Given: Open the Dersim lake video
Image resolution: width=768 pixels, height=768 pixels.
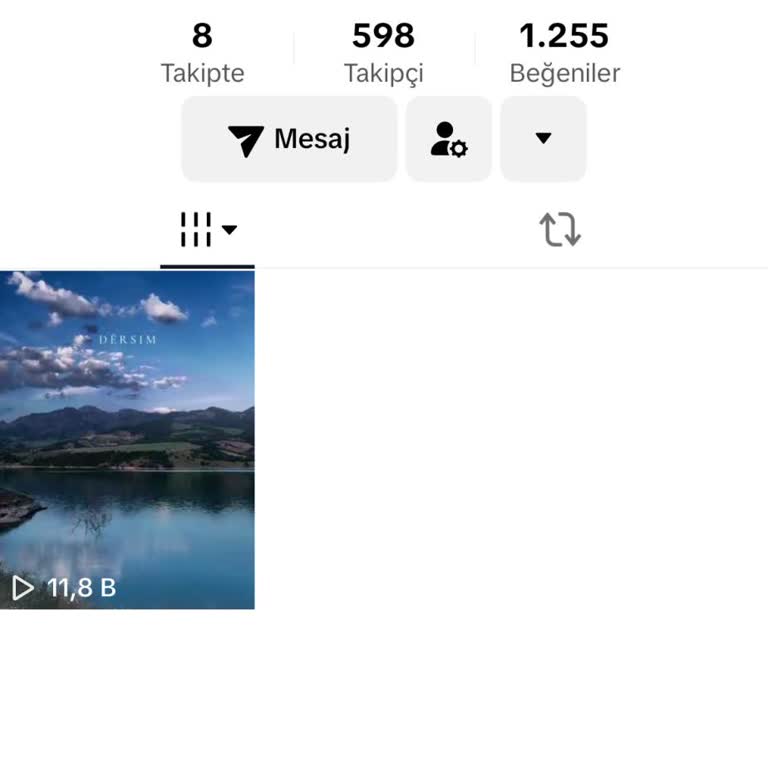Looking at the screenshot, I should click(127, 439).
